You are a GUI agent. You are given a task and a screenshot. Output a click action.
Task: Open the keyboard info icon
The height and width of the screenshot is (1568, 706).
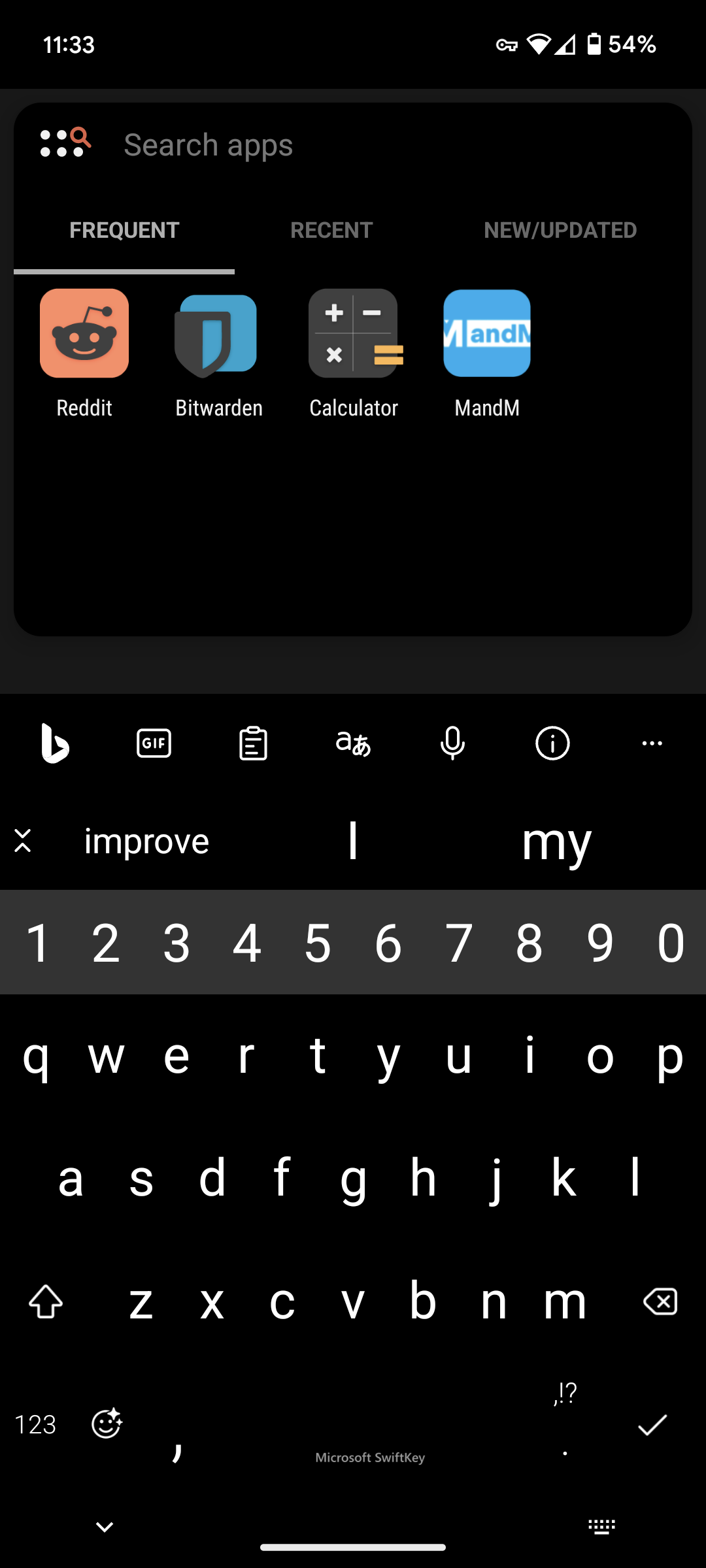tap(552, 743)
